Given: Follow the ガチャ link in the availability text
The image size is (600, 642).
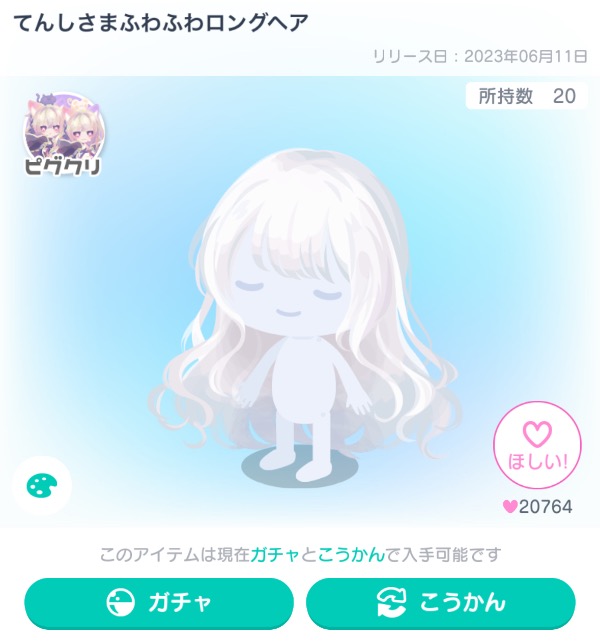Looking at the screenshot, I should pyautogui.click(x=273, y=554).
